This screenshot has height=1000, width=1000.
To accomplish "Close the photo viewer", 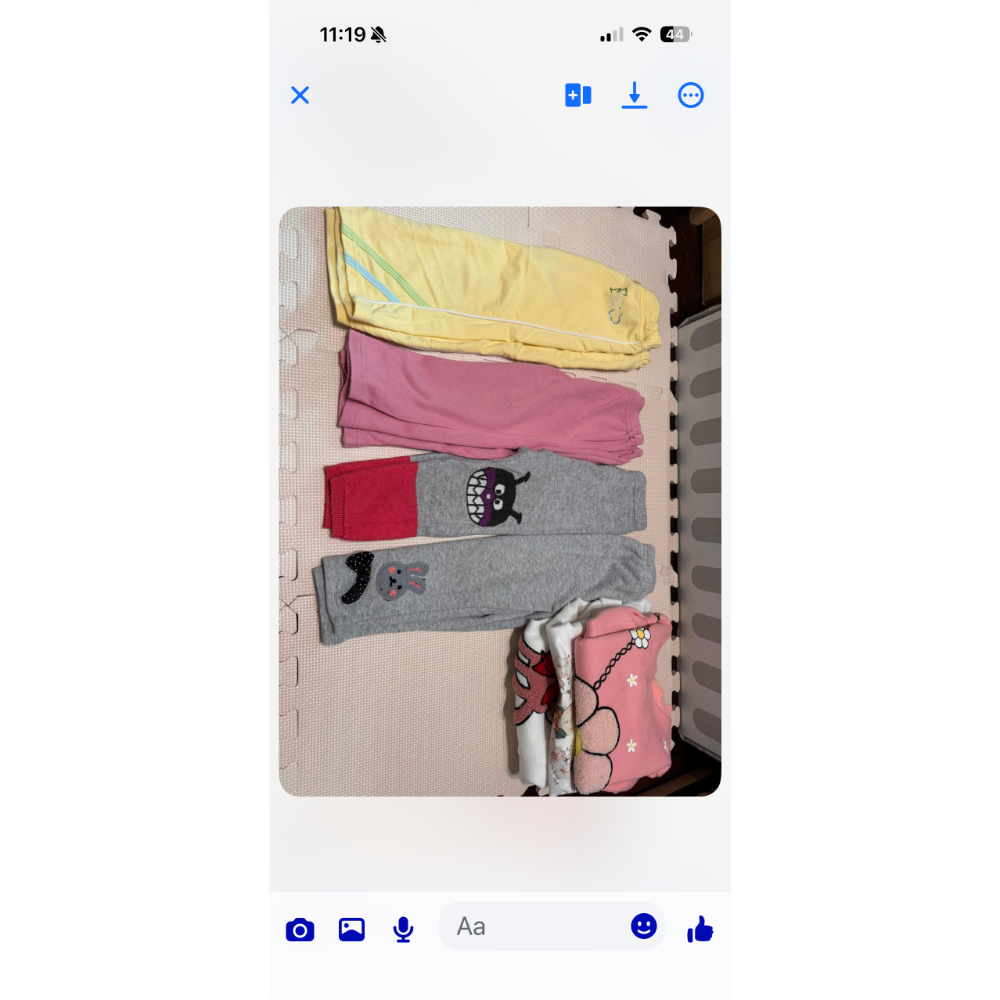I will click(300, 95).
